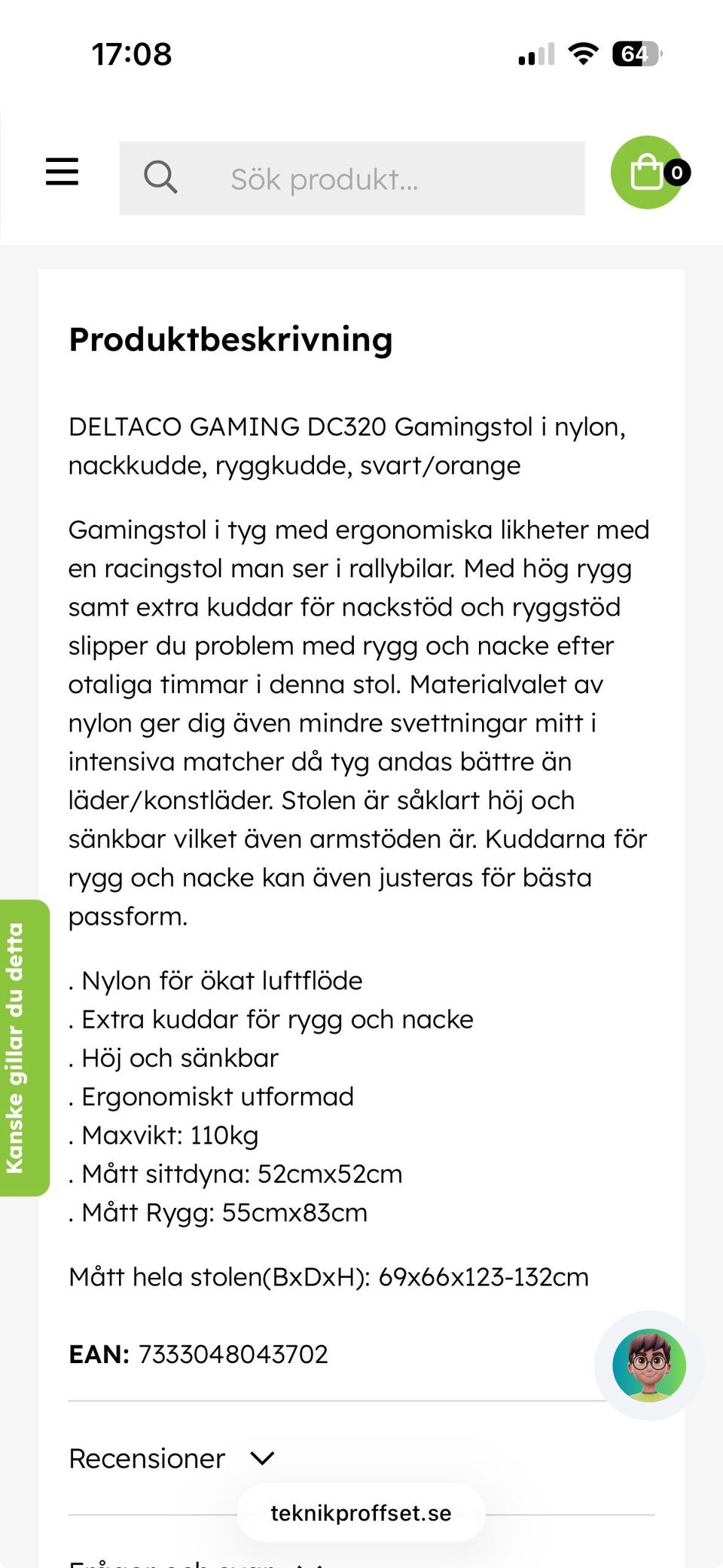Tap the teknikproffset.se address pill
Image resolution: width=723 pixels, height=1568 pixels.
tap(361, 1513)
